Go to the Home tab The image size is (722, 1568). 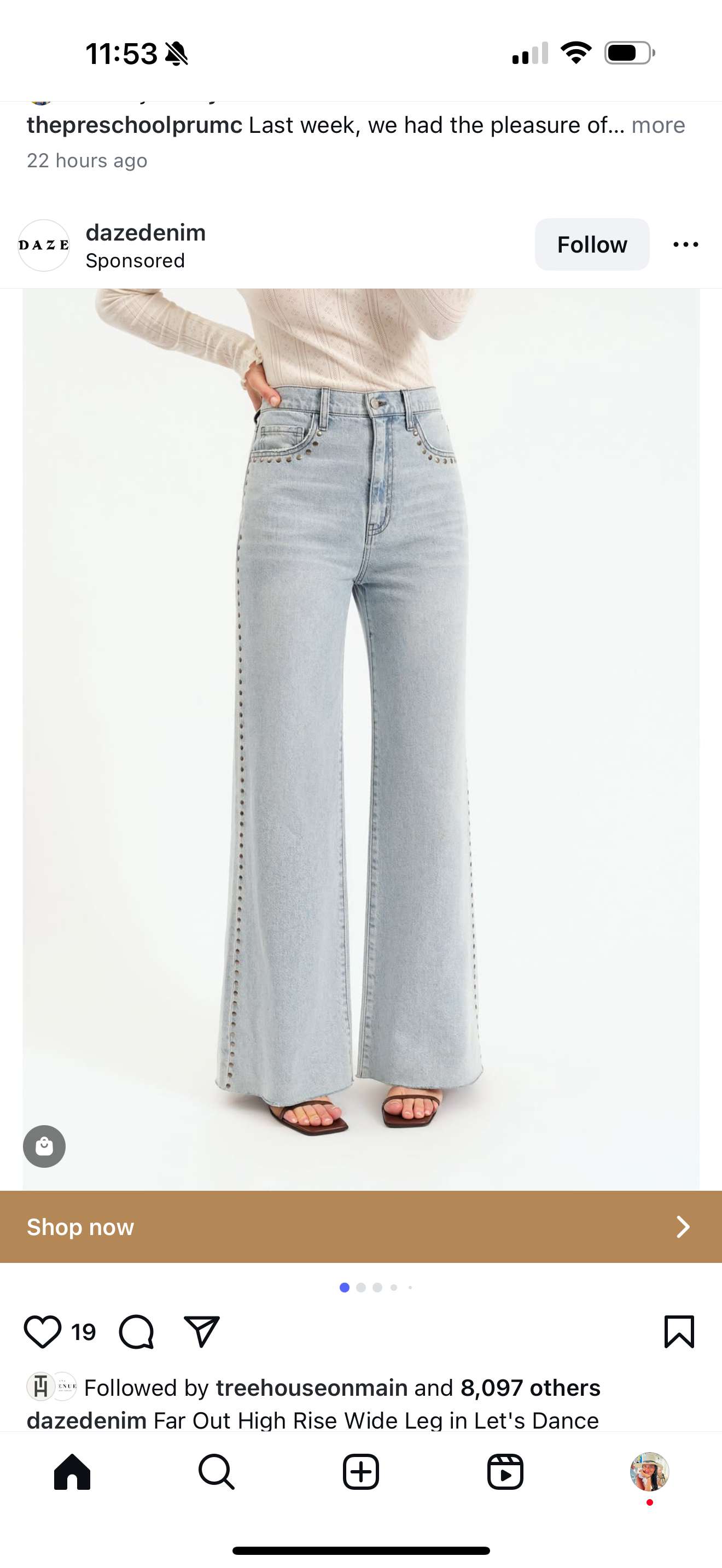72,1472
